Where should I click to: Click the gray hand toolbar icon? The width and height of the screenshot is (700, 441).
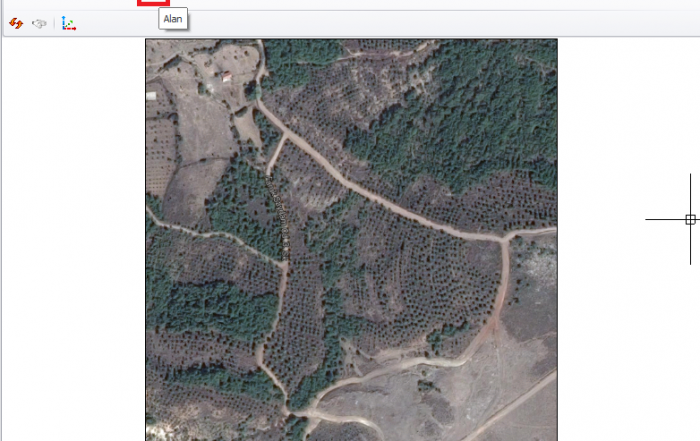40,23
